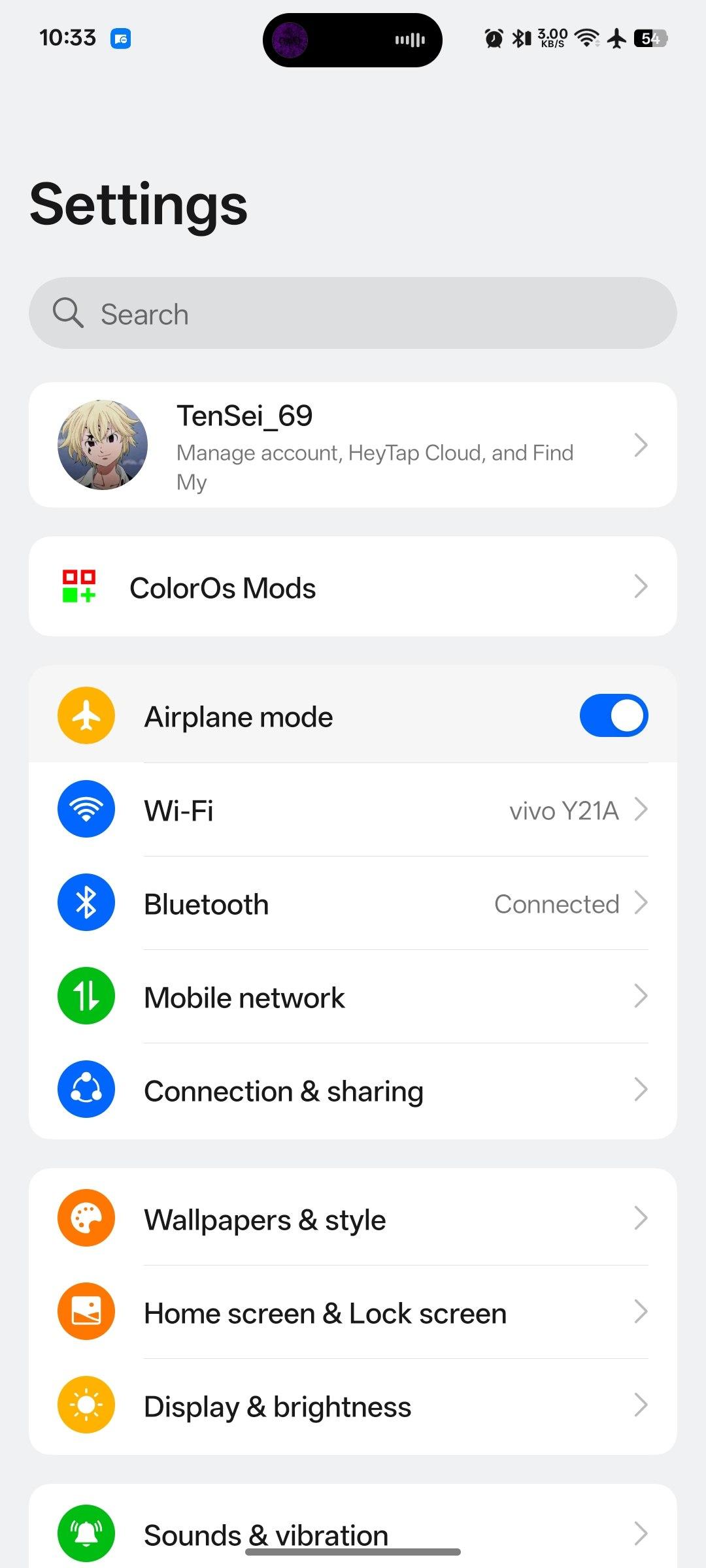The image size is (706, 1568).
Task: Open Display & brightness
Action: pyautogui.click(x=353, y=1405)
